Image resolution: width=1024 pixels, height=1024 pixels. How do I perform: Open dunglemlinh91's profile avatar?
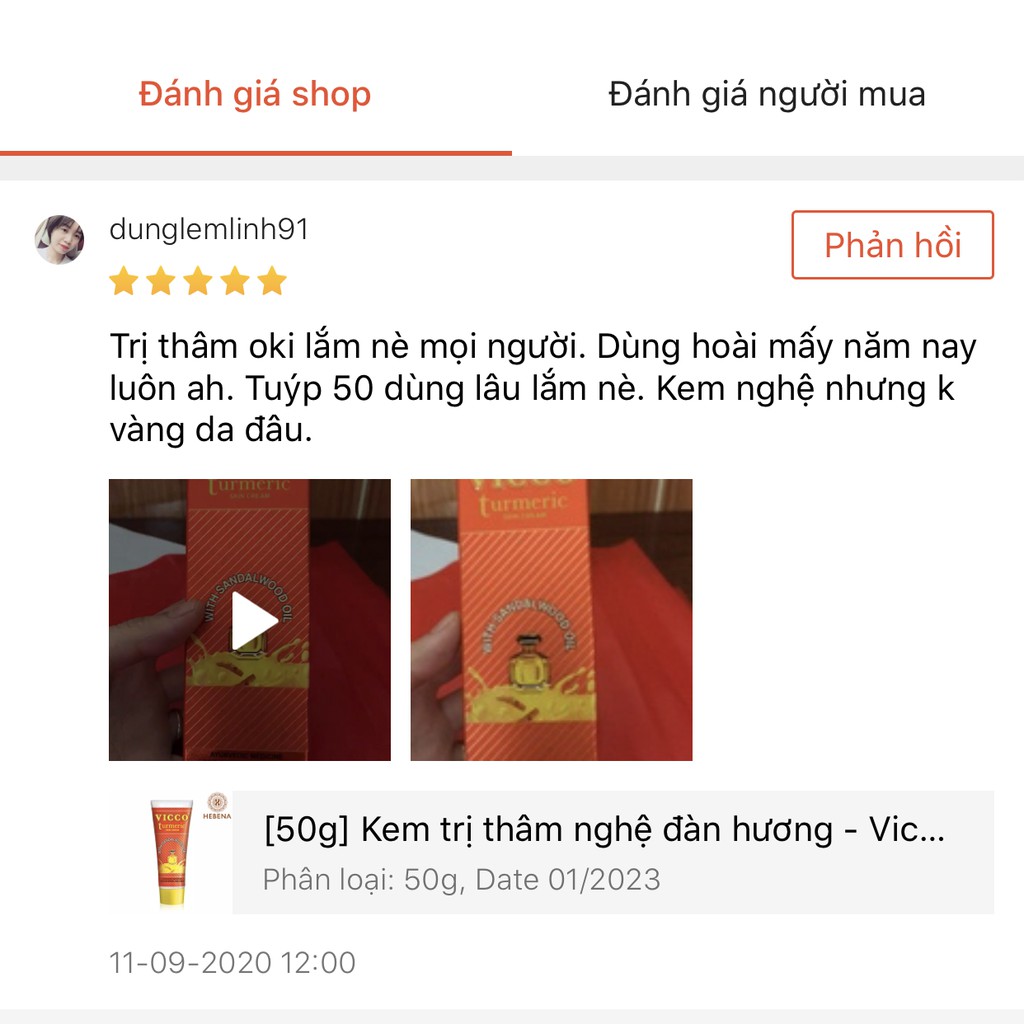59,240
